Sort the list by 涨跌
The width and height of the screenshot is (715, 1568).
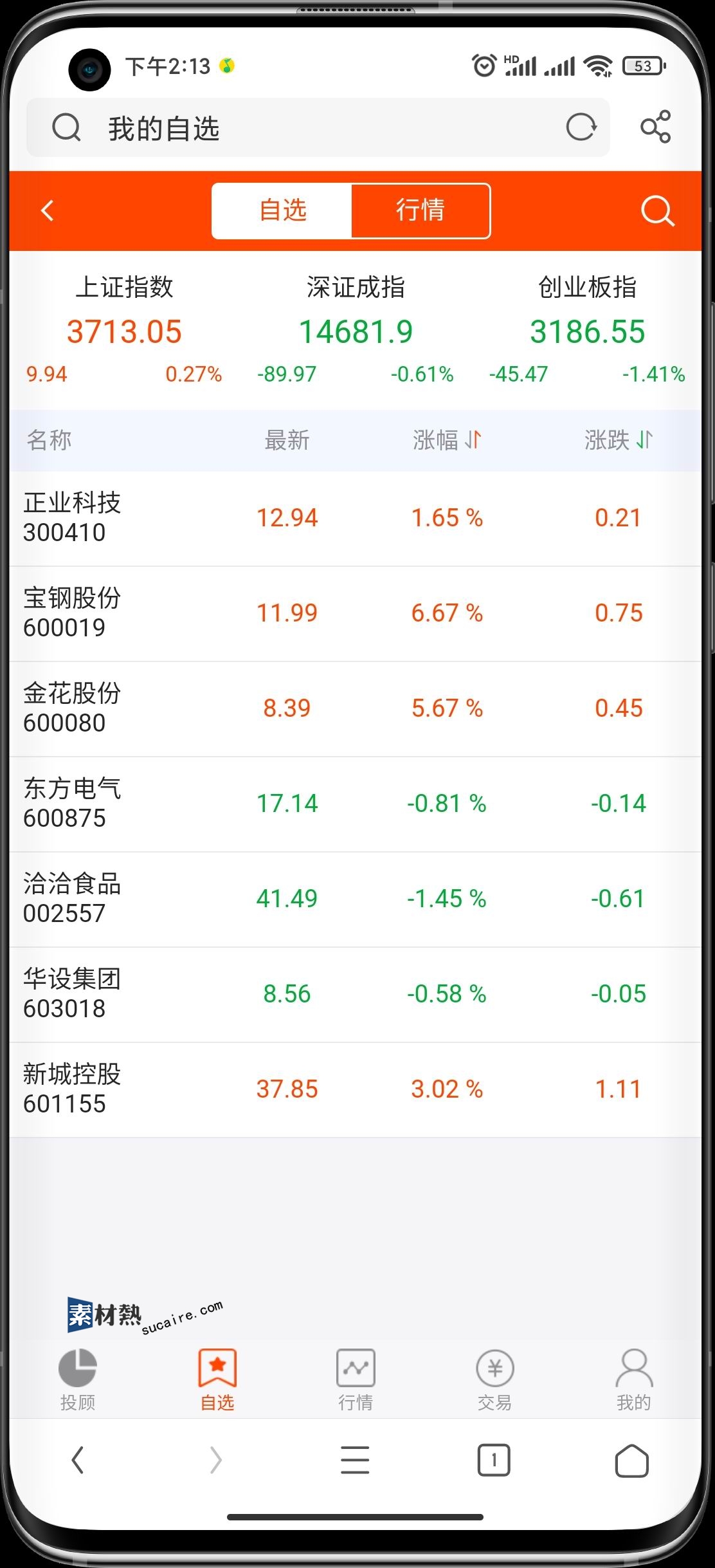(618, 440)
